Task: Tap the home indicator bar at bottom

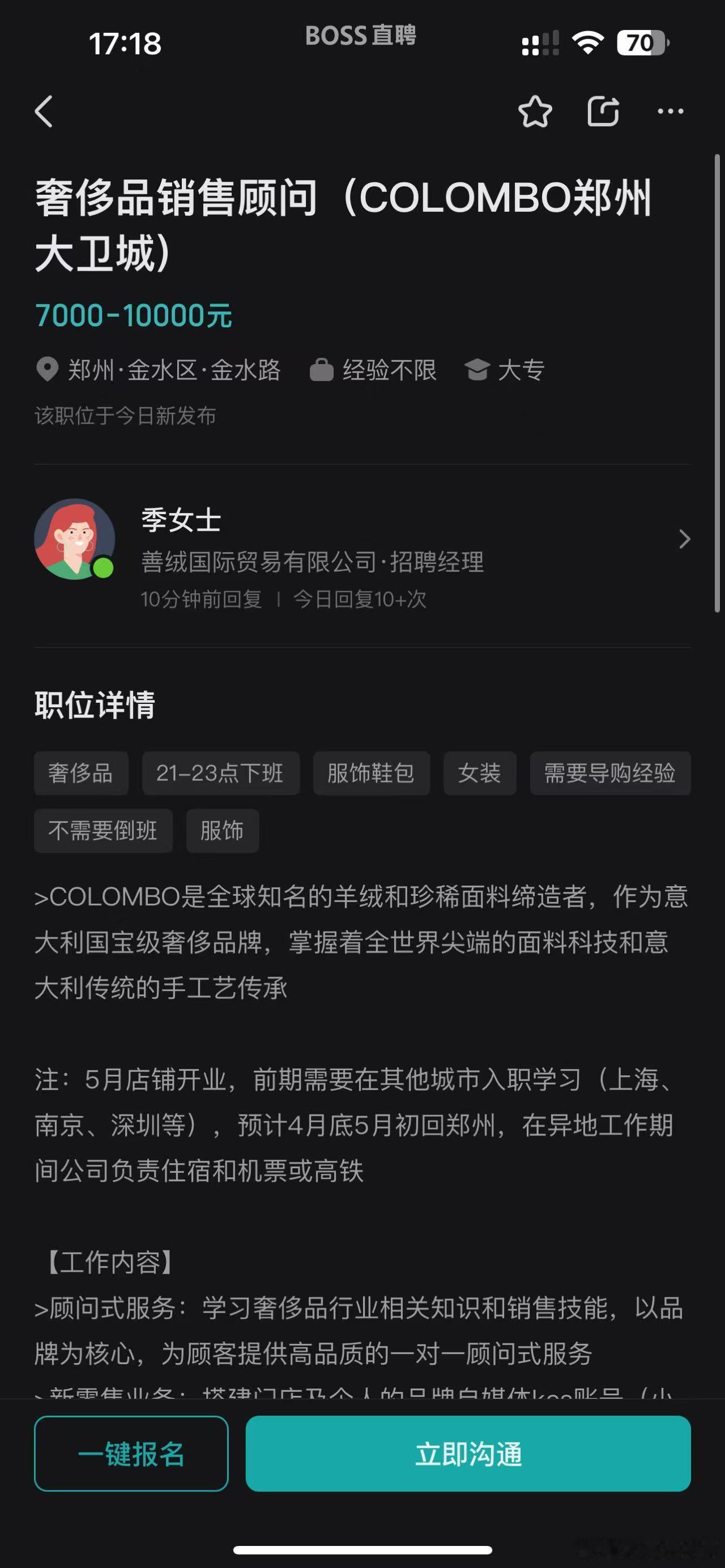Action: (362, 1552)
